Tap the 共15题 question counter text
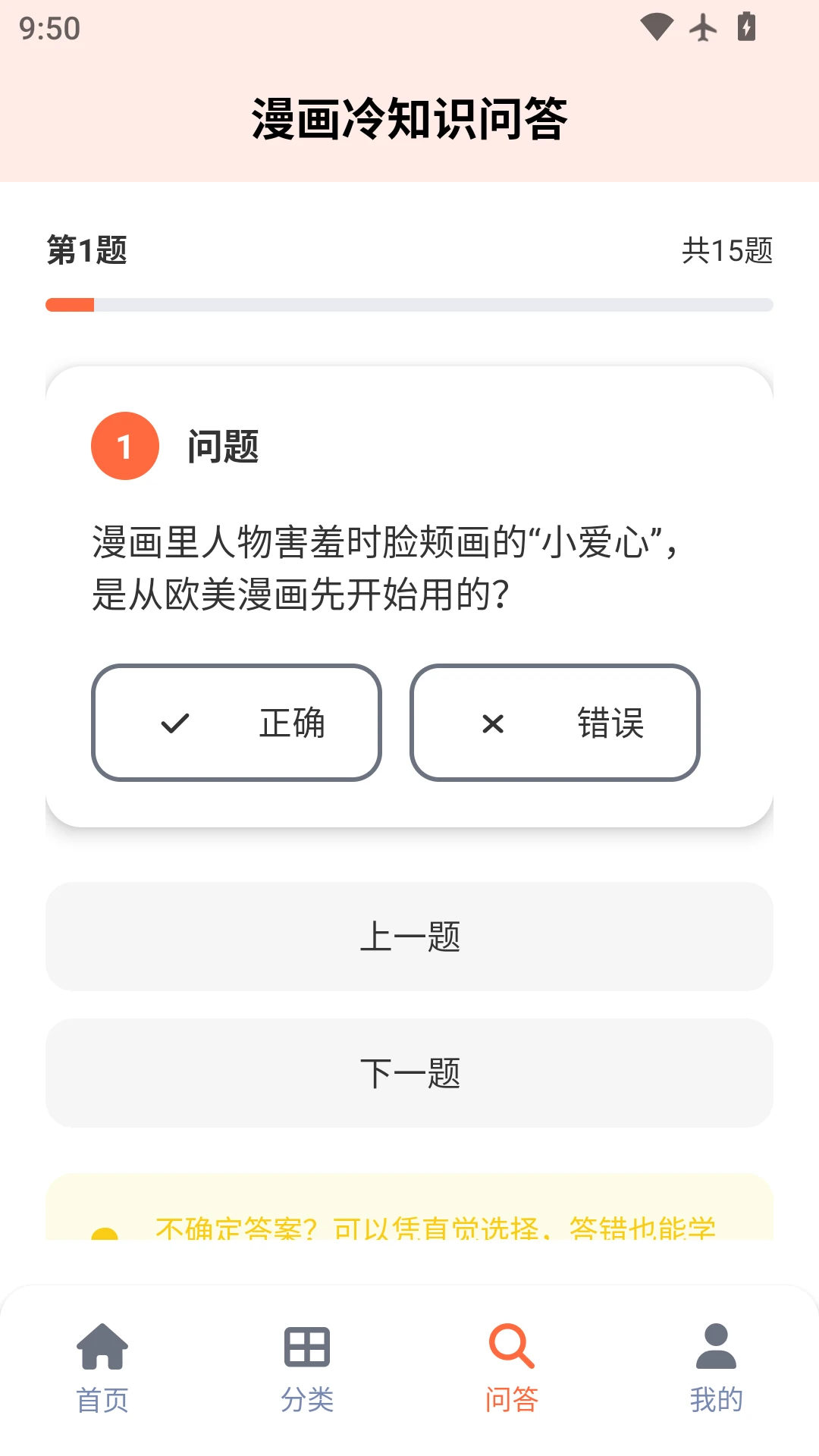Viewport: 819px width, 1456px height. coord(726,250)
